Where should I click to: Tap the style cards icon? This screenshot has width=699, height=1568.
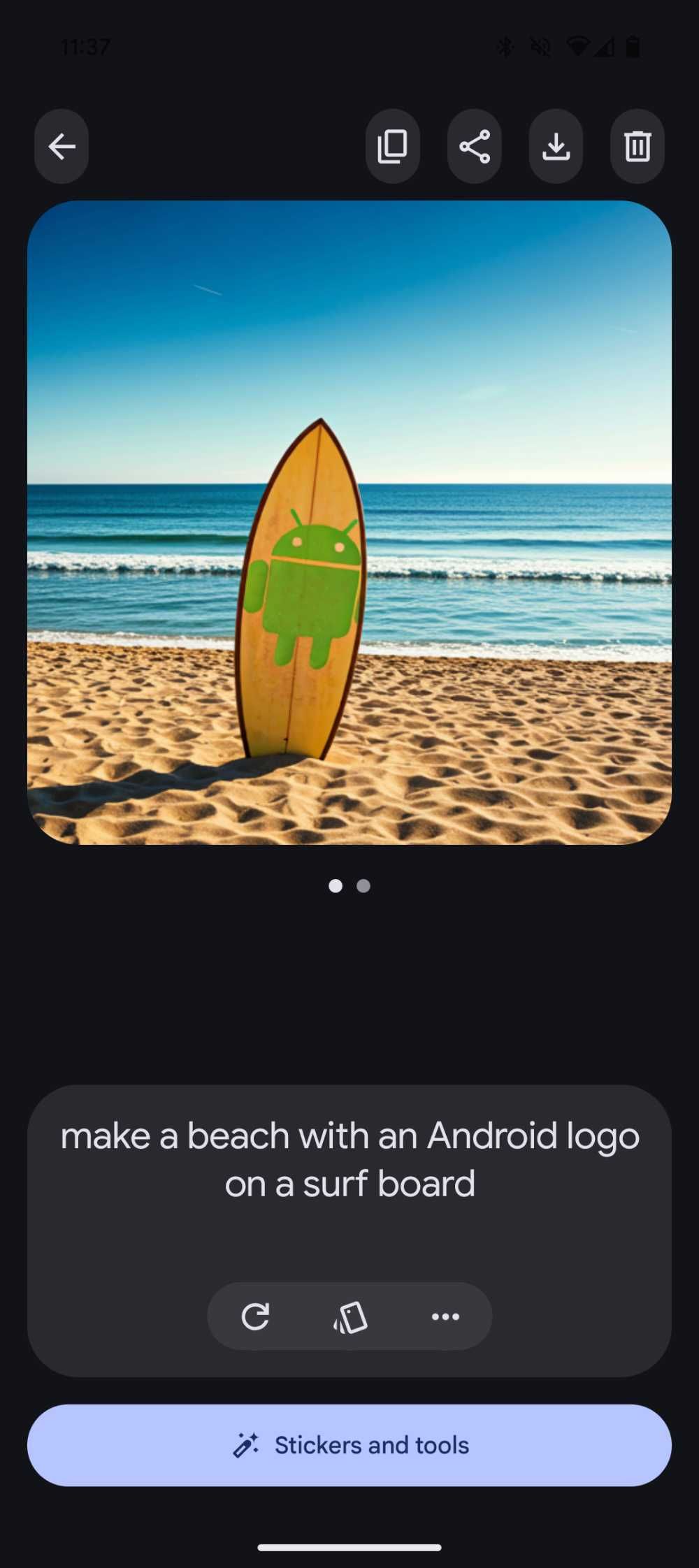click(x=350, y=1316)
